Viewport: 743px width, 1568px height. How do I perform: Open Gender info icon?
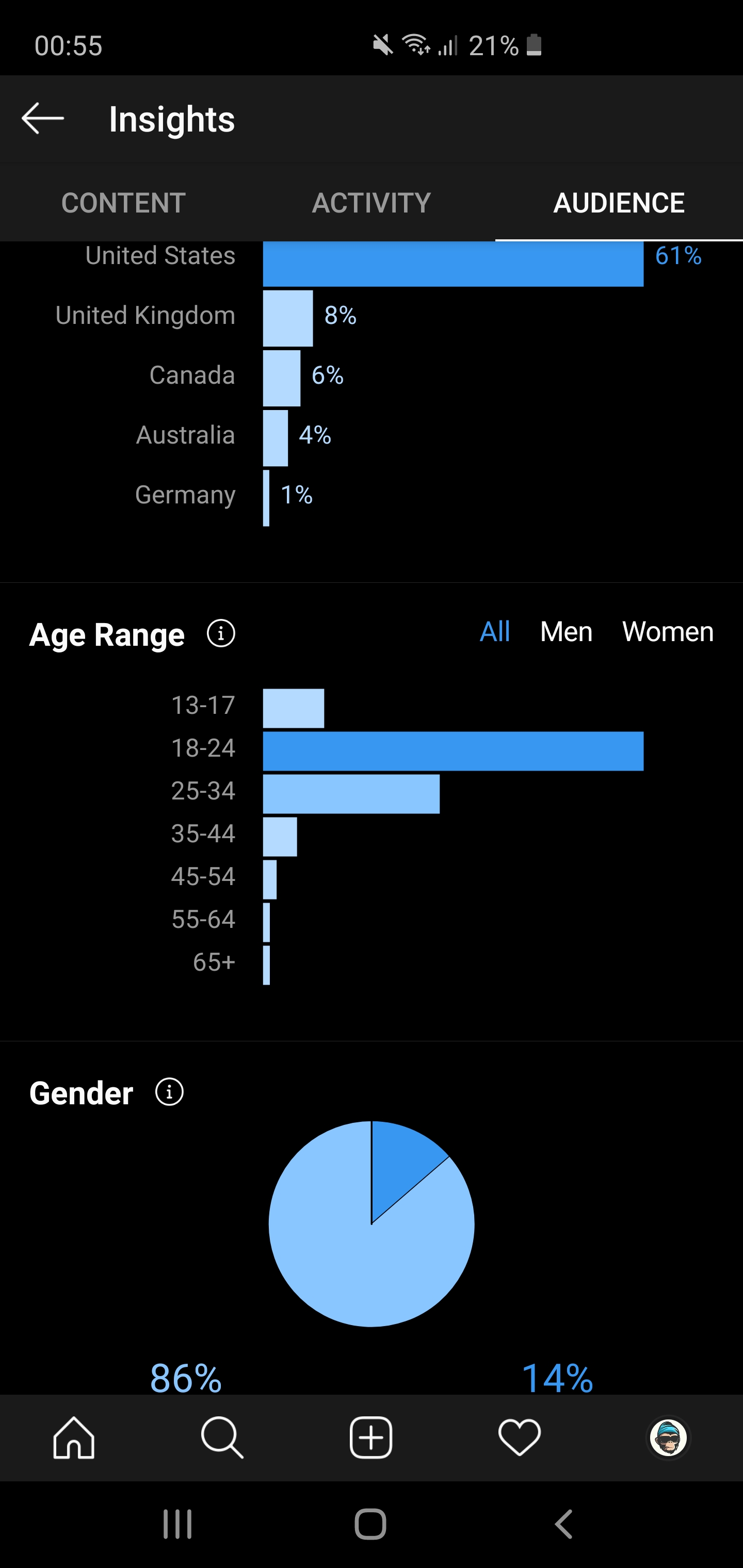pos(169,1092)
